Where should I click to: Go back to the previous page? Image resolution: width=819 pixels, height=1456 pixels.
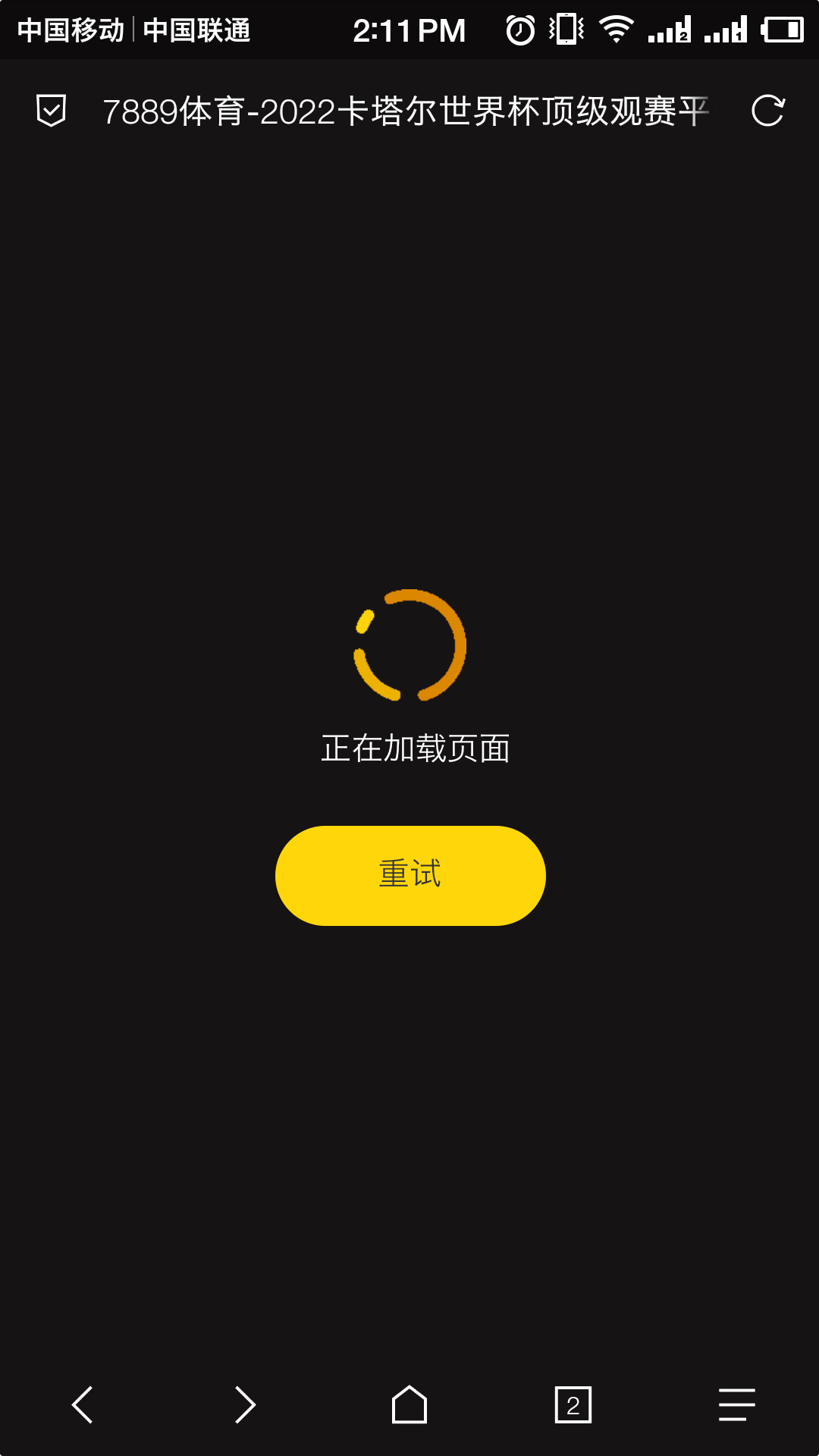[83, 1405]
